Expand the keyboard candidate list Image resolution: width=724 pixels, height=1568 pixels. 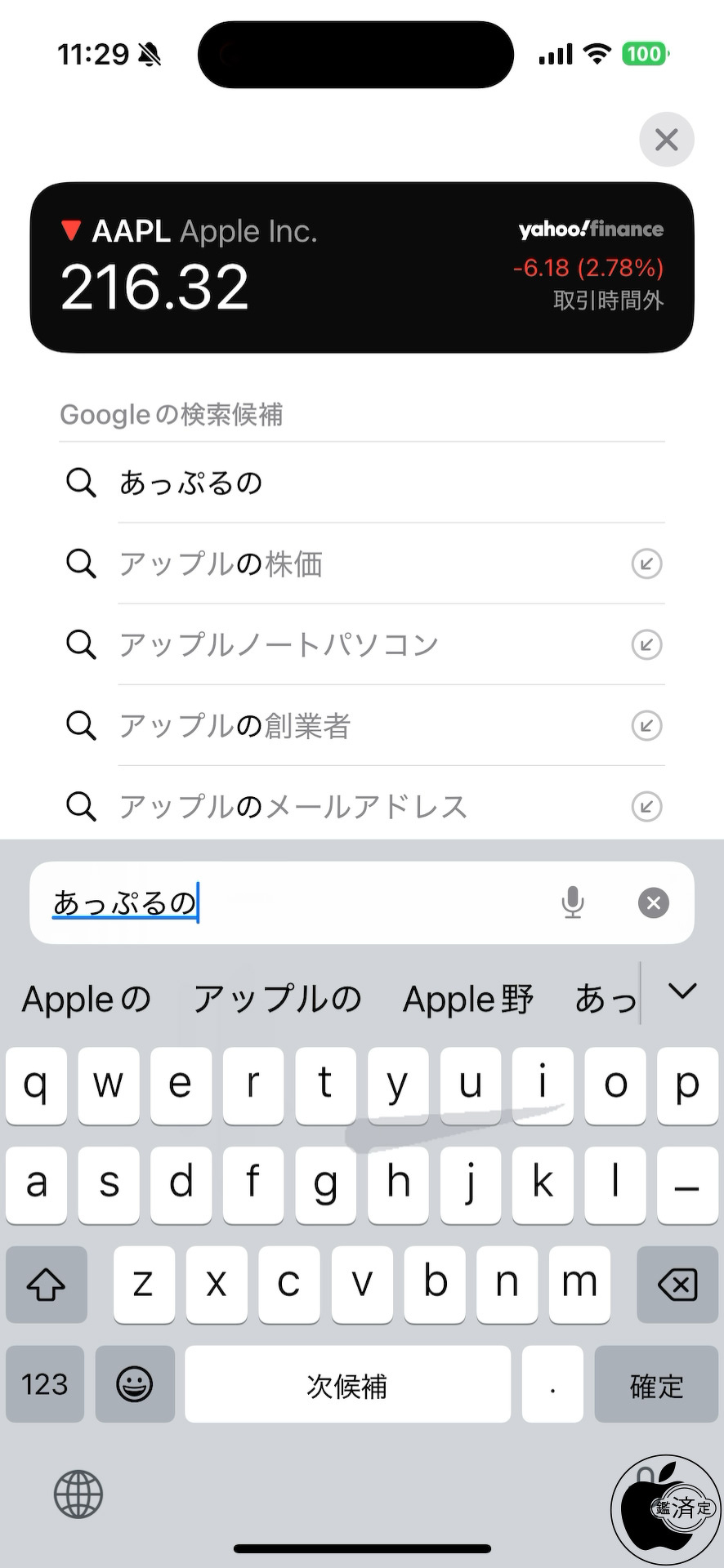pyautogui.click(x=682, y=991)
